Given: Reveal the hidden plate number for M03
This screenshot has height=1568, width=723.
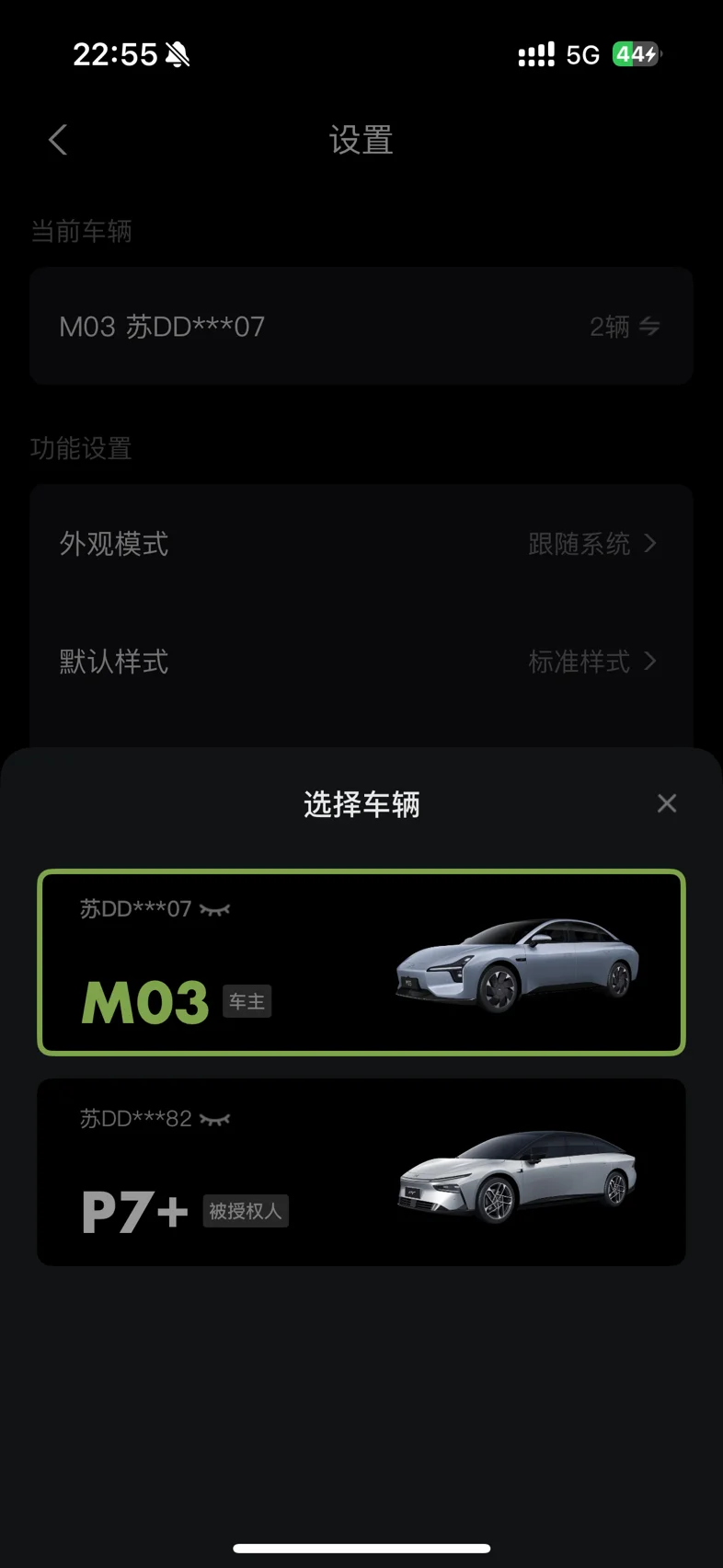Looking at the screenshot, I should 215,910.
